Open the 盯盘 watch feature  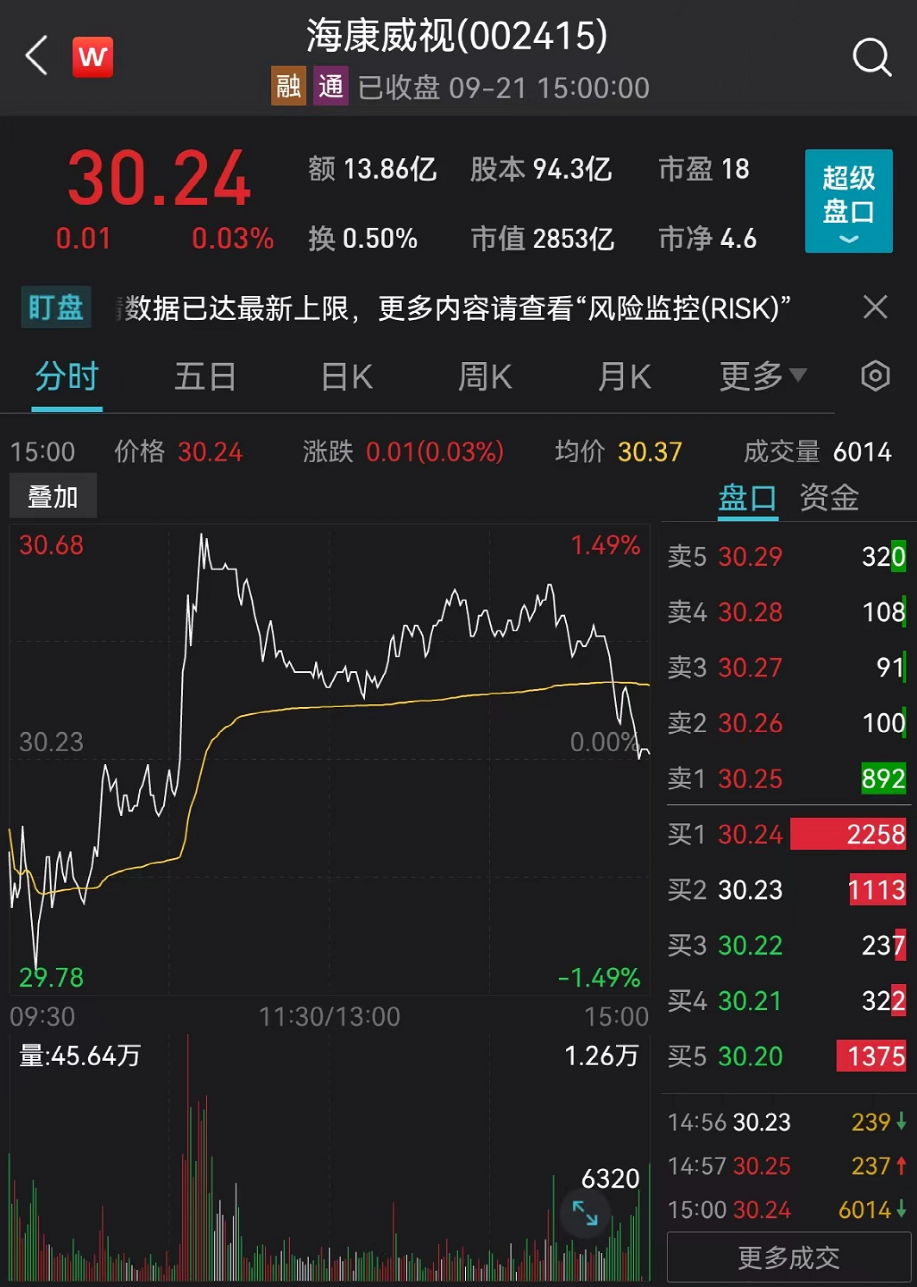coord(56,307)
